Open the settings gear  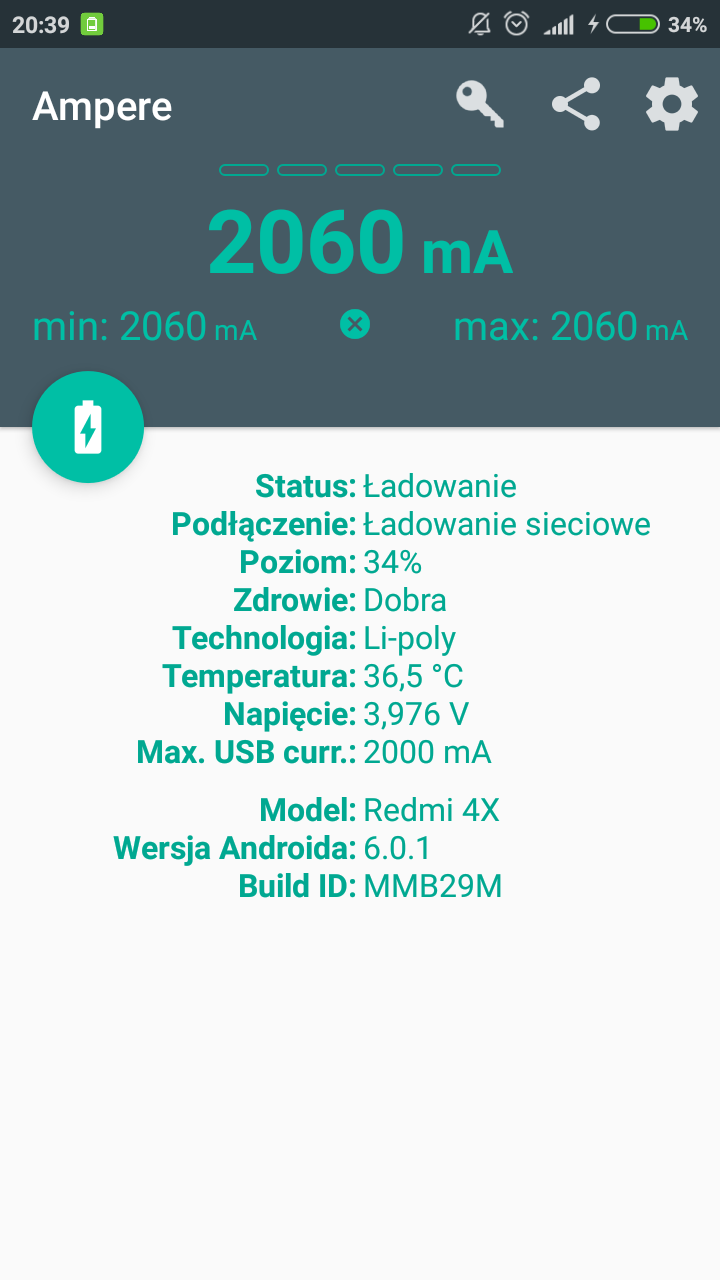click(671, 104)
